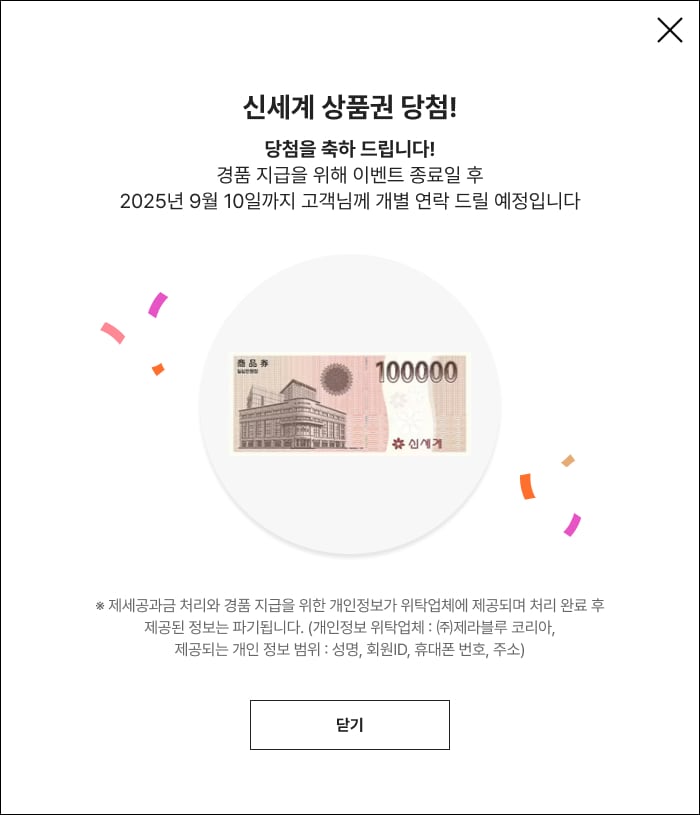Dismiss the popup with the X icon
700x815 pixels.
point(669,30)
